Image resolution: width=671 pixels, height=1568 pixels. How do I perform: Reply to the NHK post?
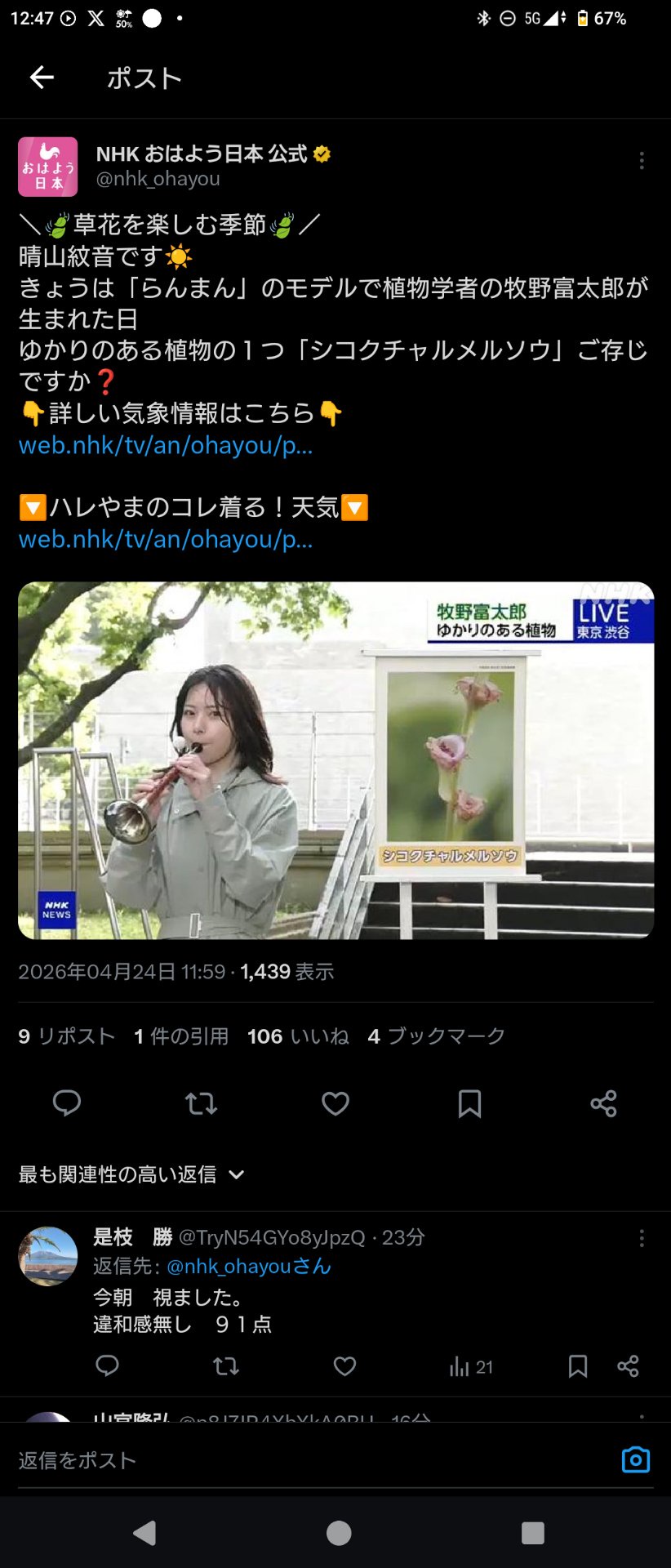tap(67, 1103)
